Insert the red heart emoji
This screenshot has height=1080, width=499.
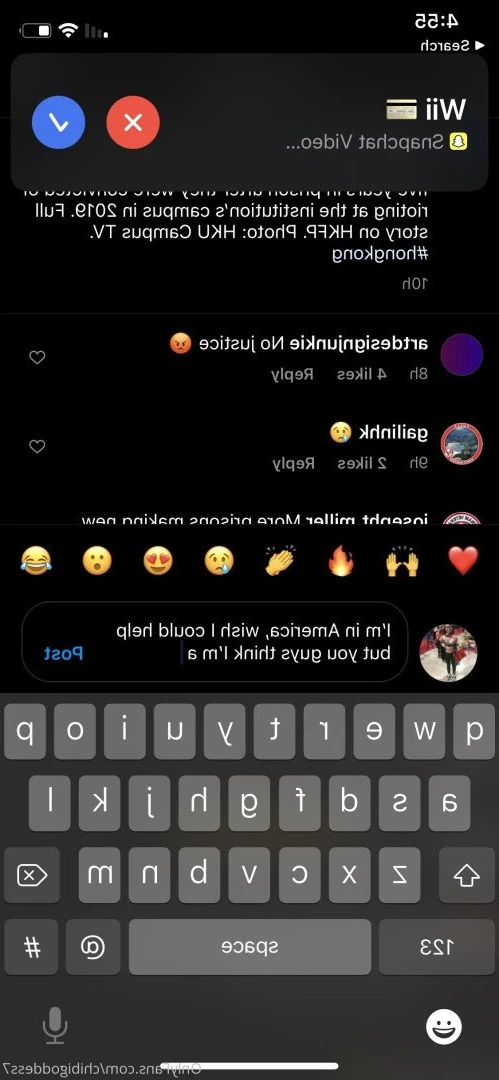[463, 561]
